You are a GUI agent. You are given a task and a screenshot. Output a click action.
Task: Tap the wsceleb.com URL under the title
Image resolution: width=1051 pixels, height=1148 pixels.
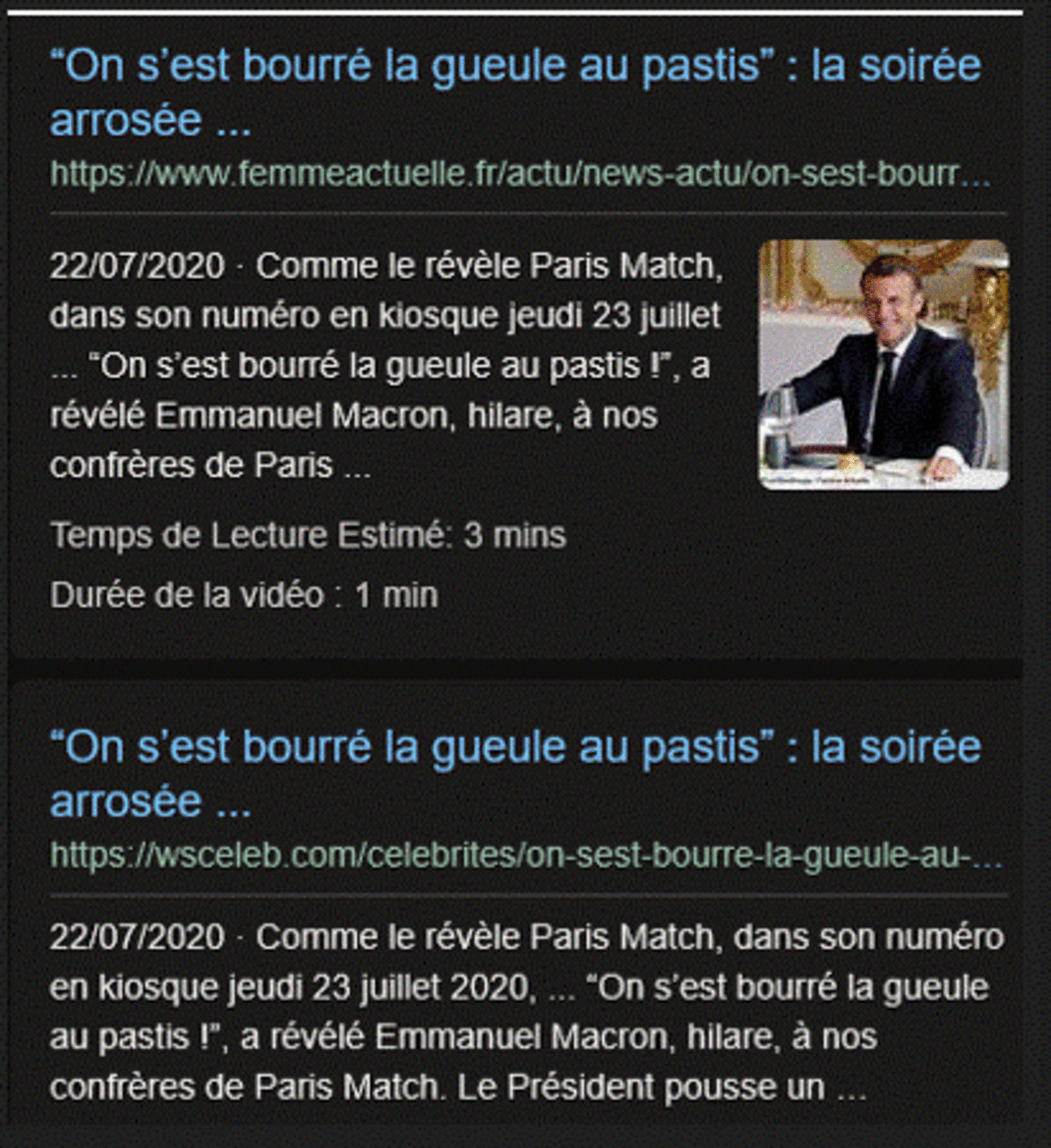coord(525,855)
